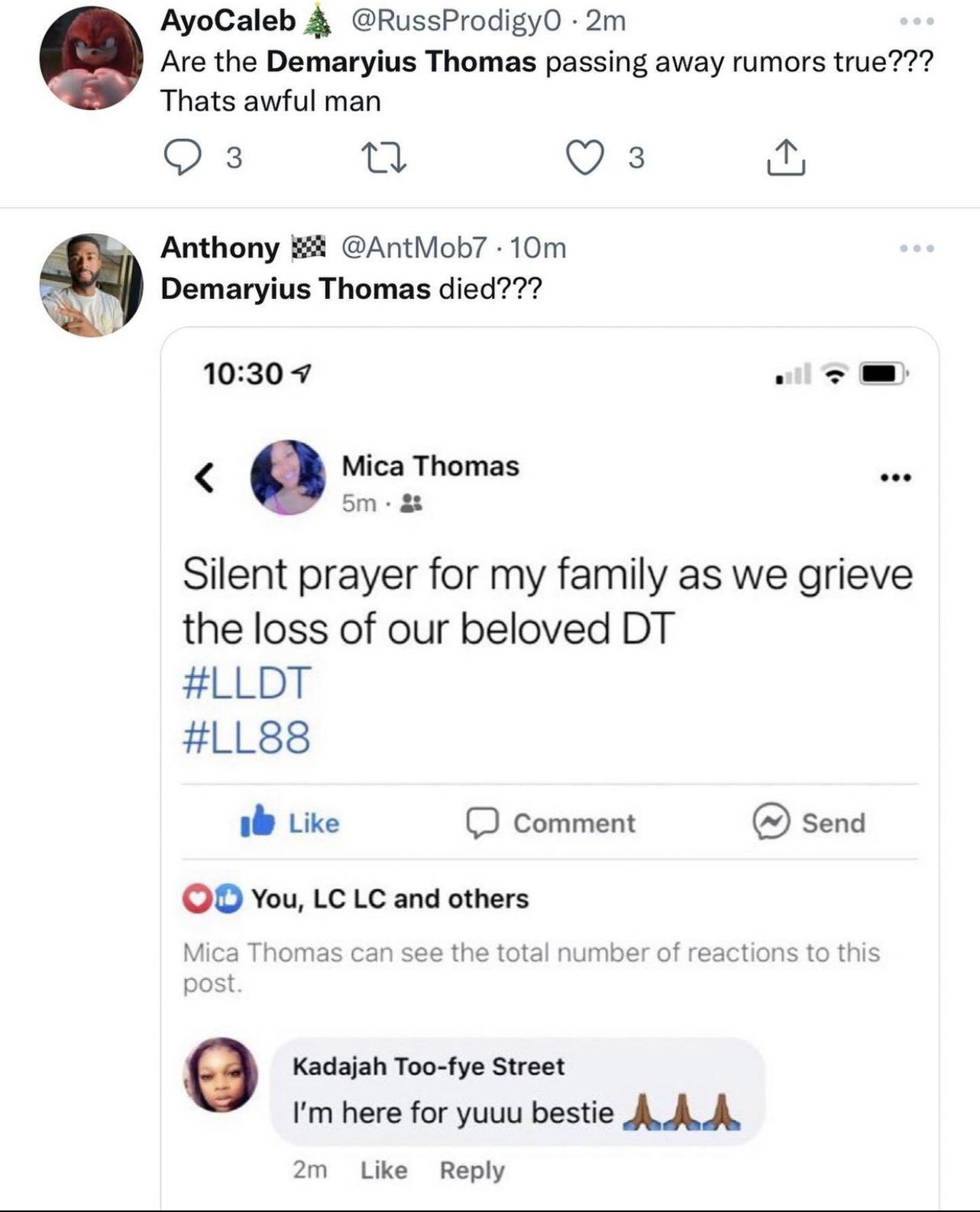The width and height of the screenshot is (980, 1212).
Task: Share AyoCaleb's tweet
Action: [x=786, y=157]
